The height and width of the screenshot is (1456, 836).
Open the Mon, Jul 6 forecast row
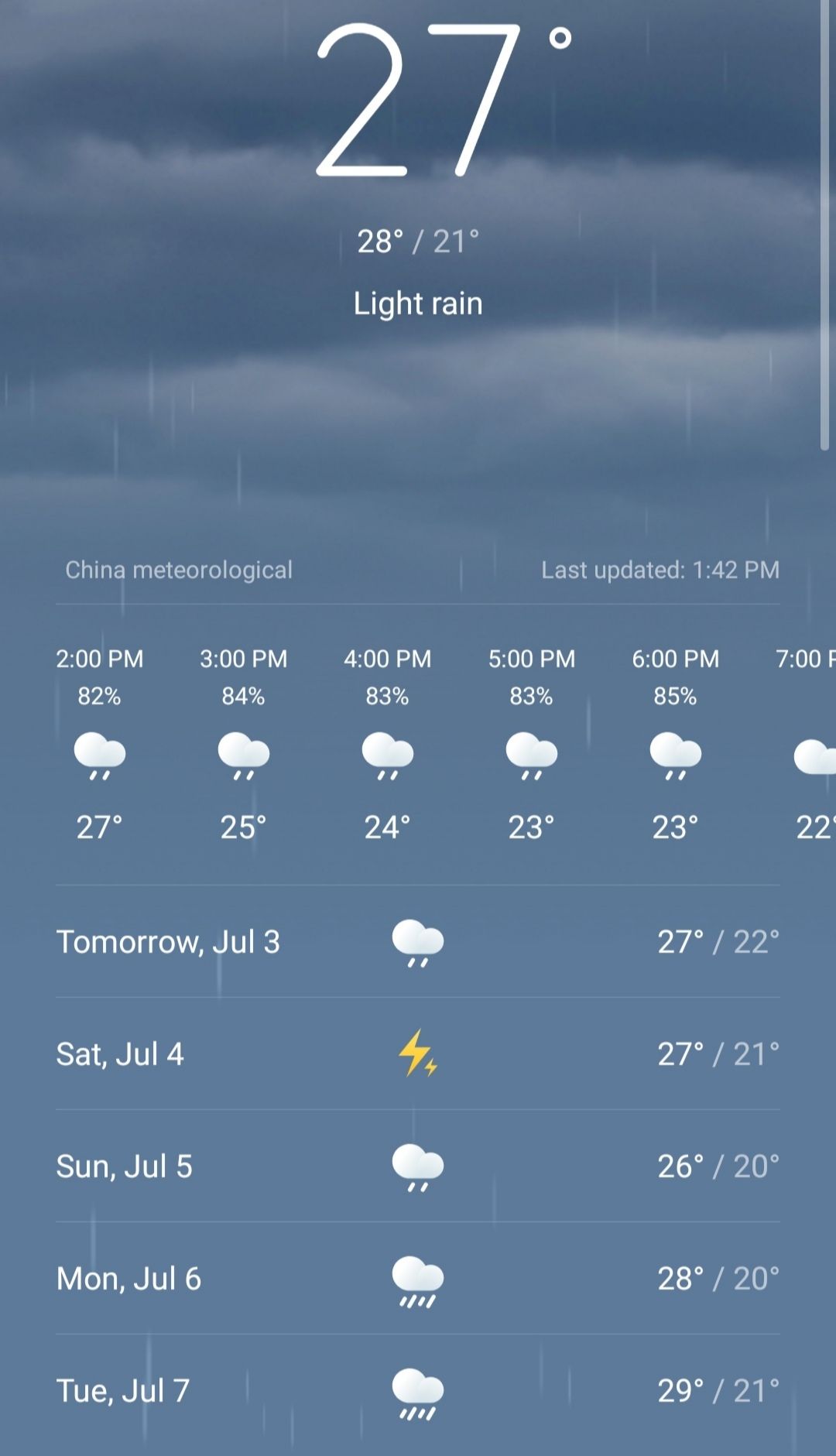point(418,1278)
